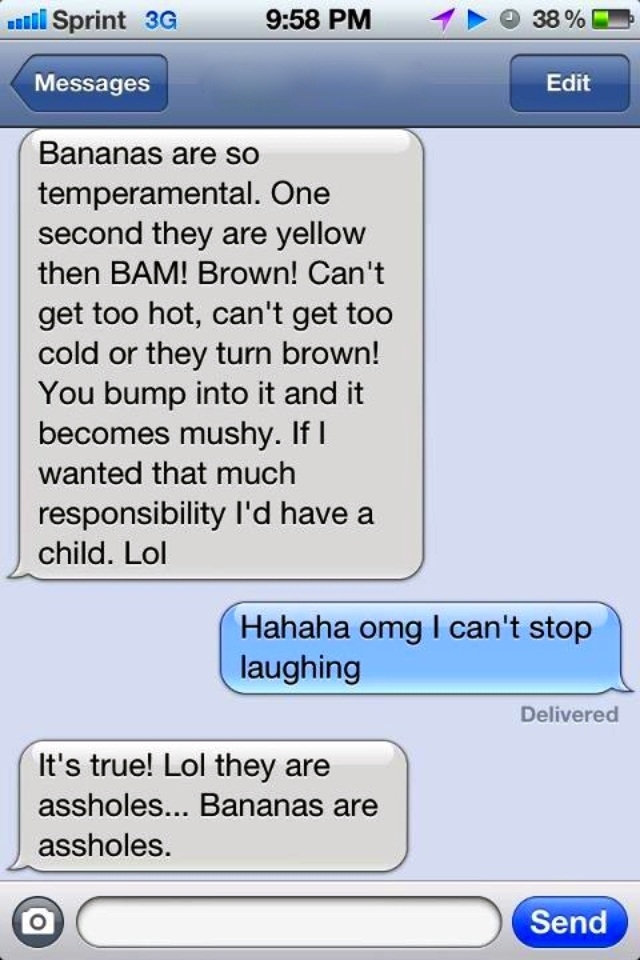Focus the message text field
This screenshot has height=960, width=640.
288,922
